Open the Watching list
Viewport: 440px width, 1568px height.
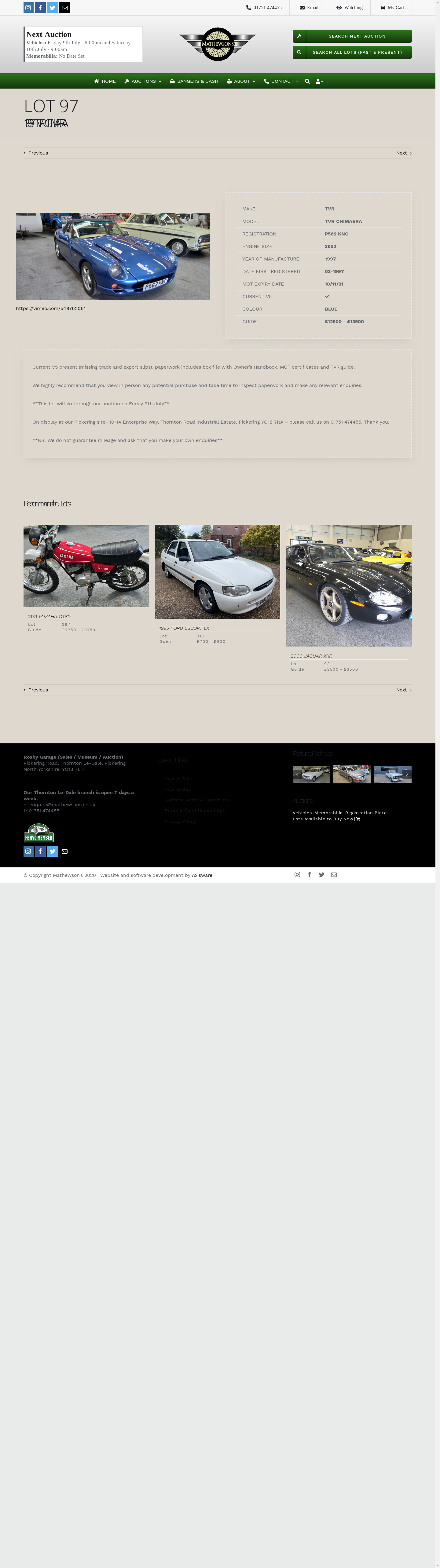(349, 8)
